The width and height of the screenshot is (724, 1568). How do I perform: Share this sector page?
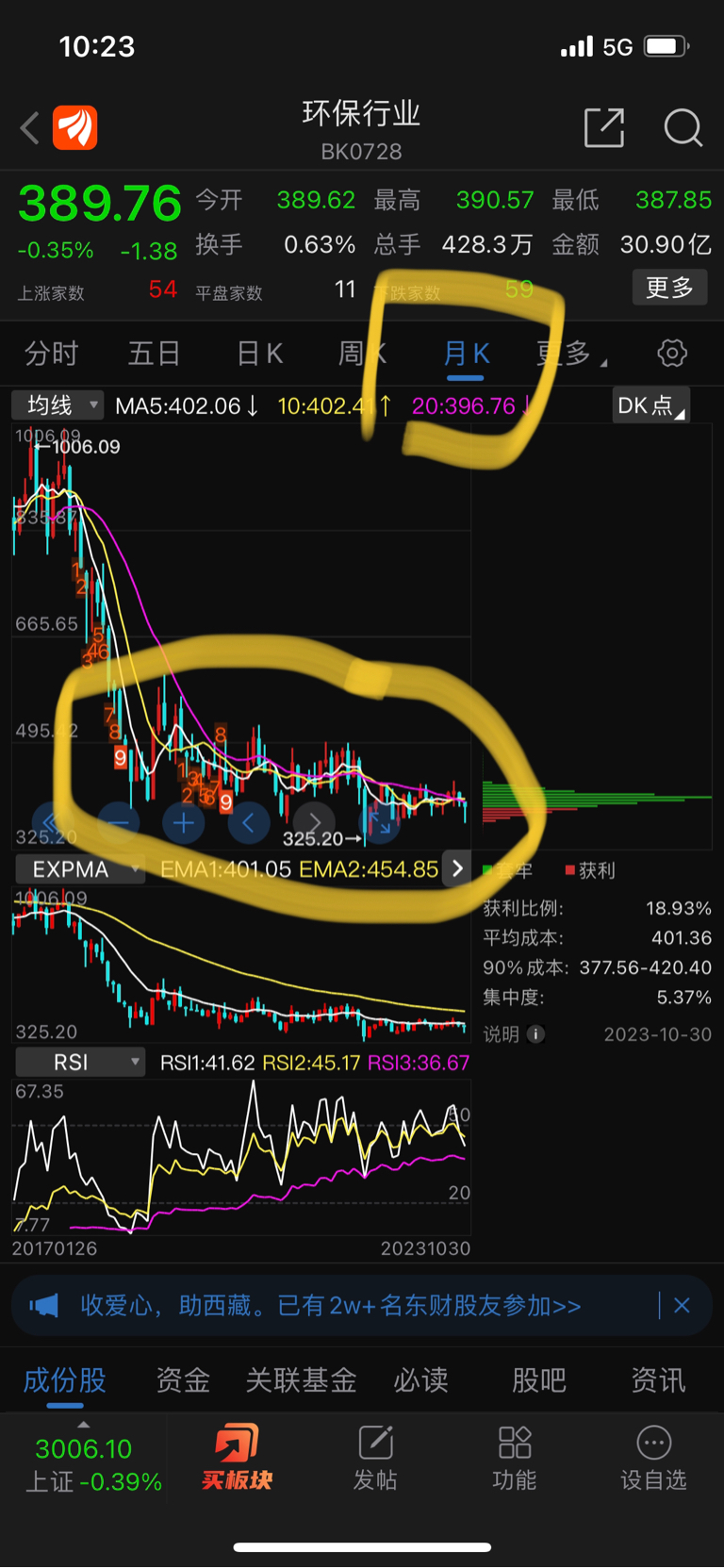604,127
